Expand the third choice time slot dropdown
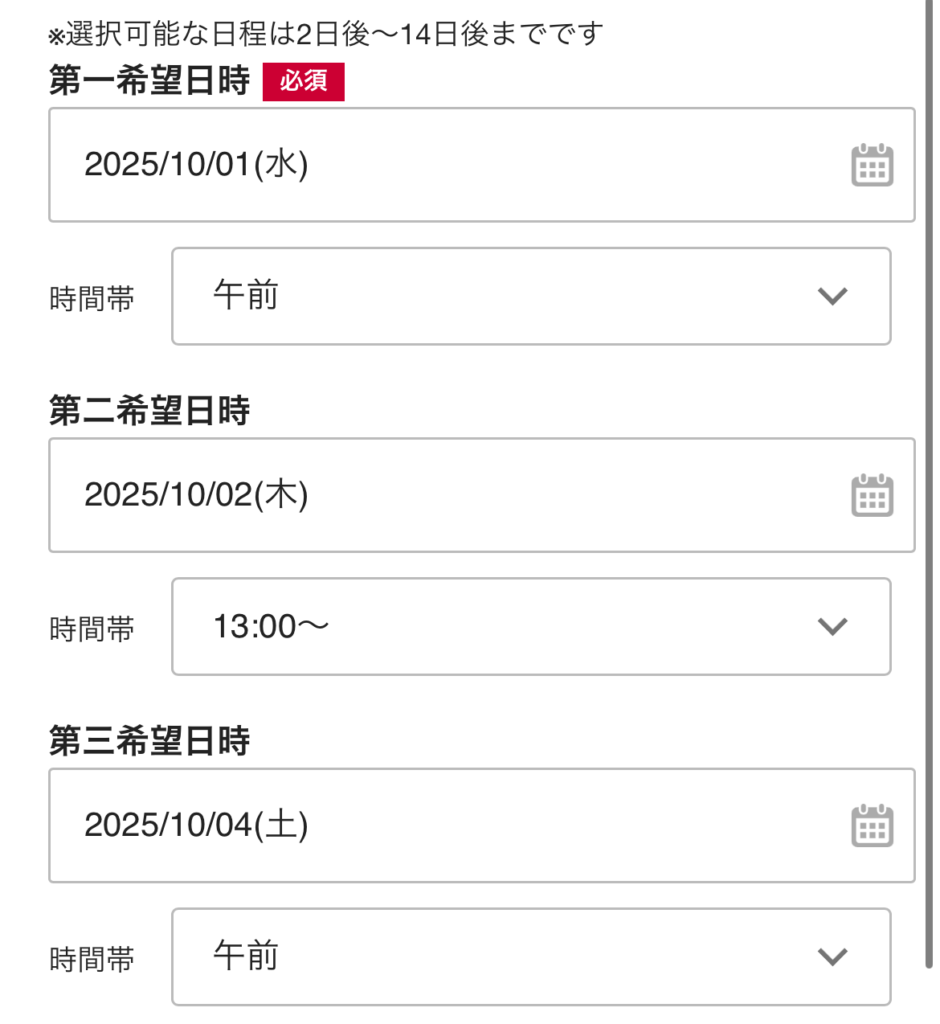This screenshot has width=940, height=1024. point(531,957)
